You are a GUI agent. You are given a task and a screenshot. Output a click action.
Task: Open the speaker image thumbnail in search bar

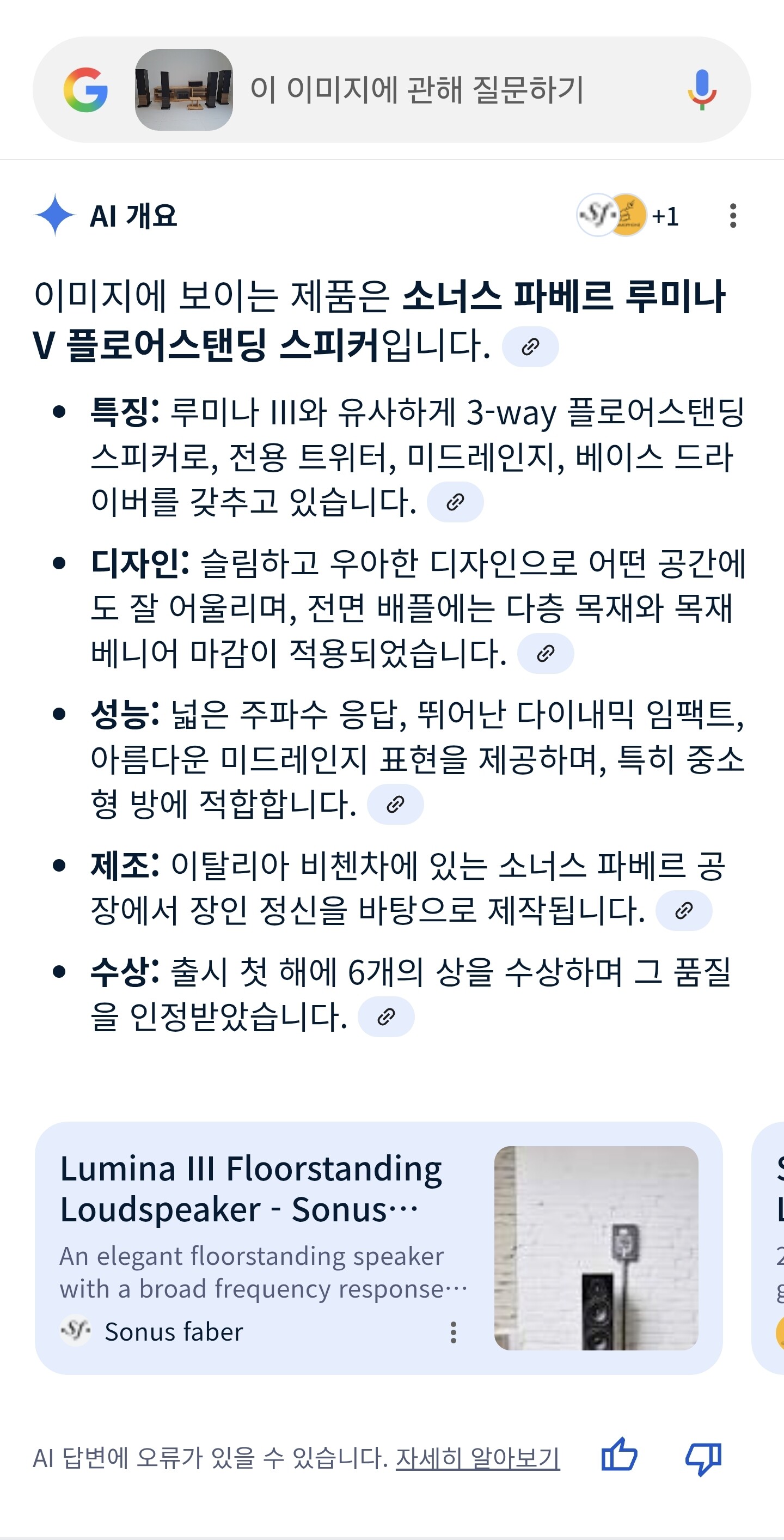183,90
